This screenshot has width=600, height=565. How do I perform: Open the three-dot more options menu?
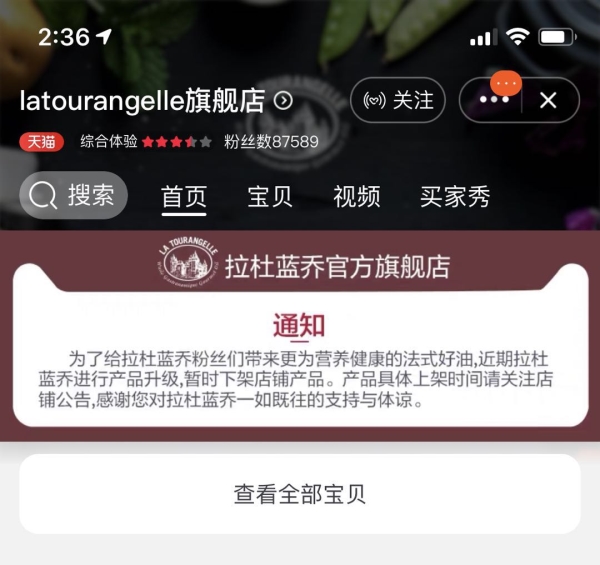point(494,100)
